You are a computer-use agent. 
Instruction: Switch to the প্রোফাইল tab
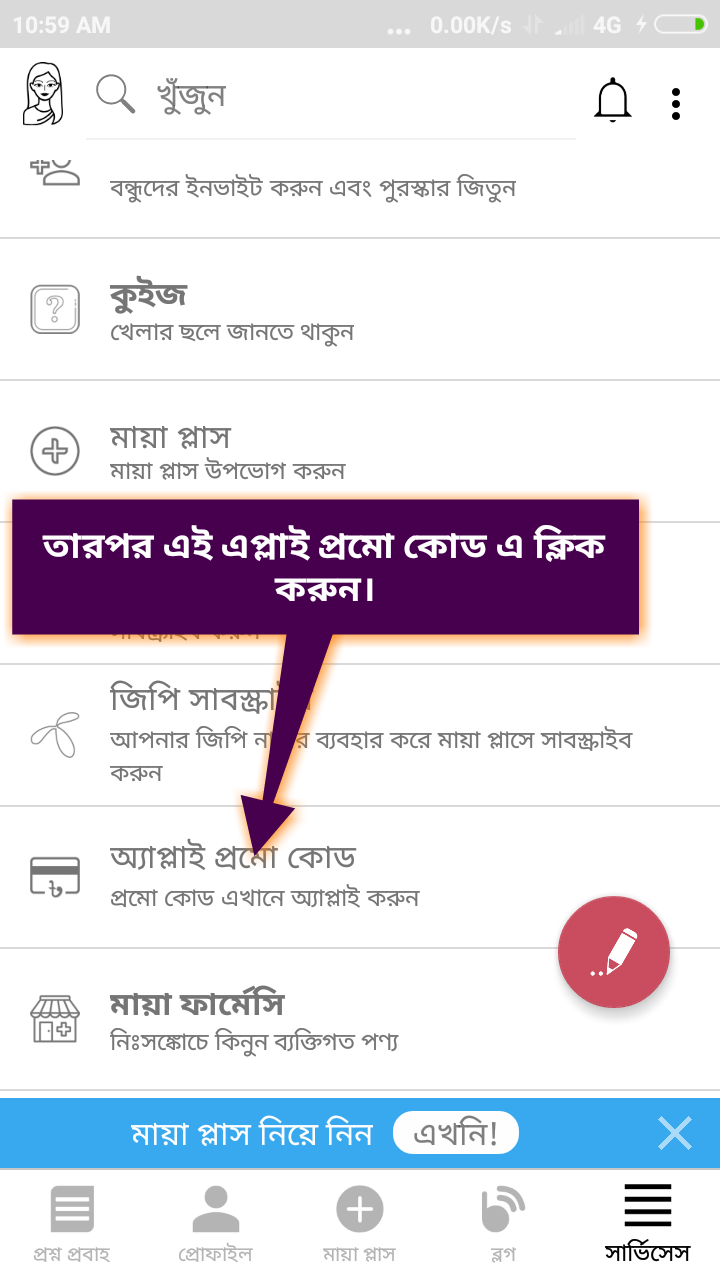215,1224
